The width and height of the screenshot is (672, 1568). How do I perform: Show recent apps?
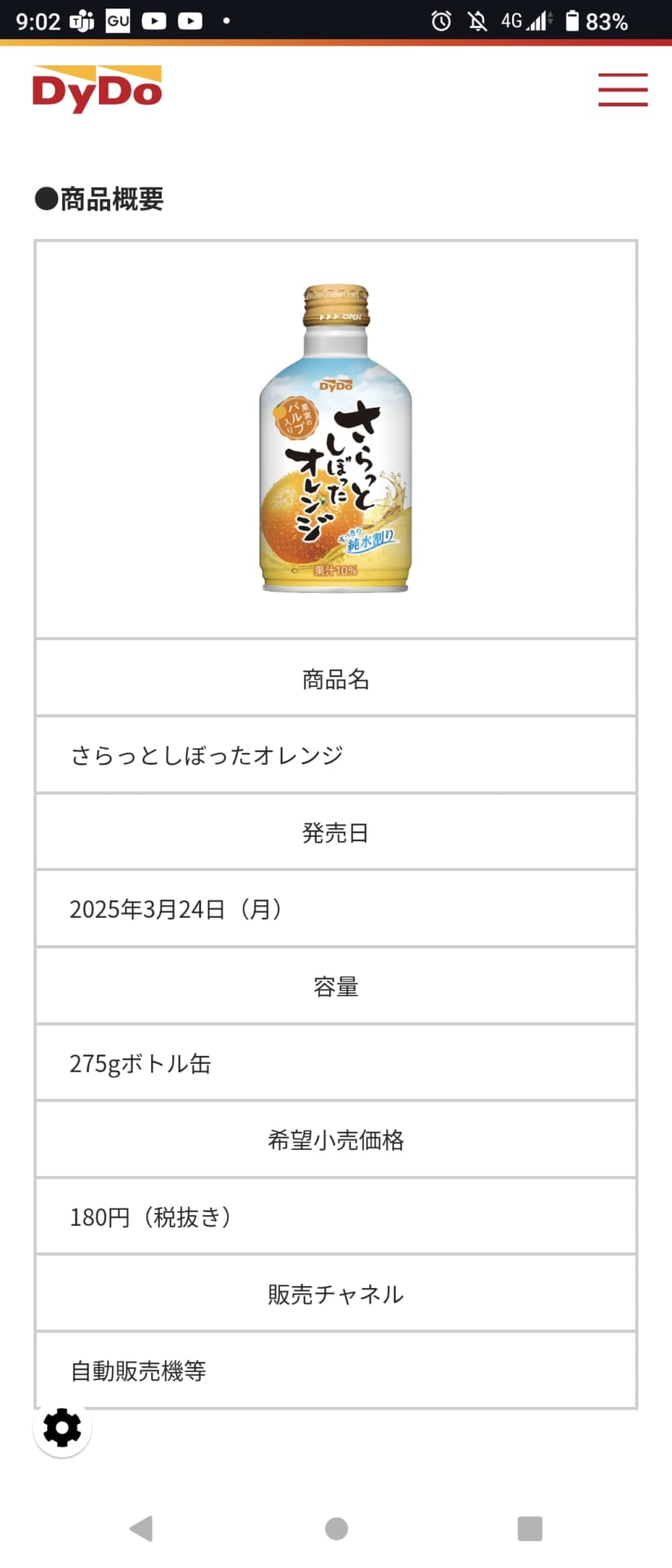click(x=530, y=1528)
